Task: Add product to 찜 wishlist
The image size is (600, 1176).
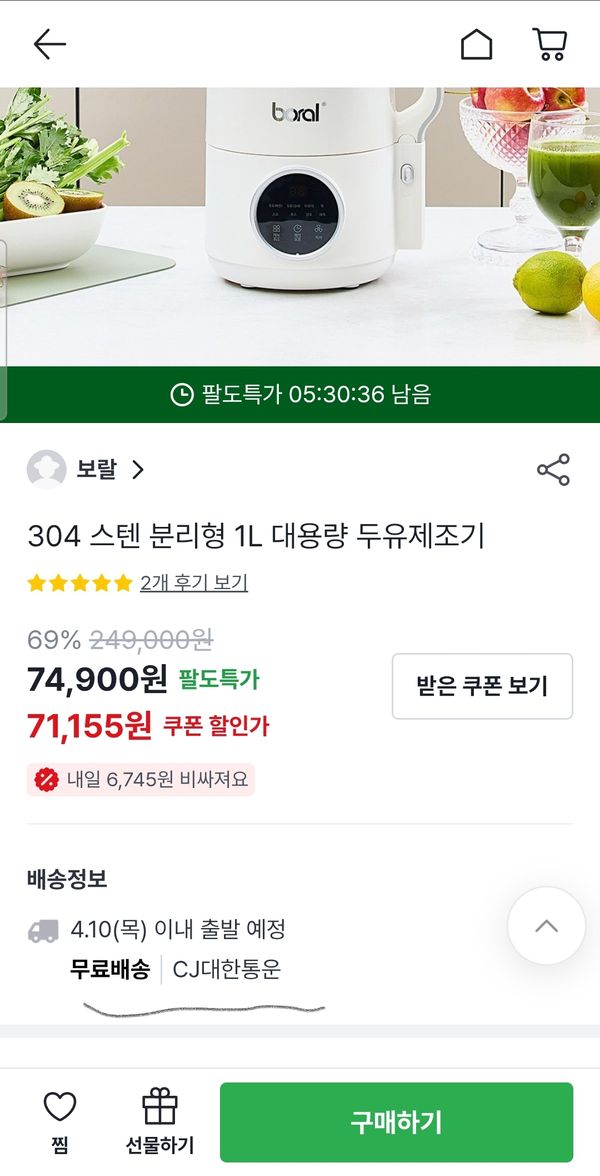Action: (x=60, y=1118)
